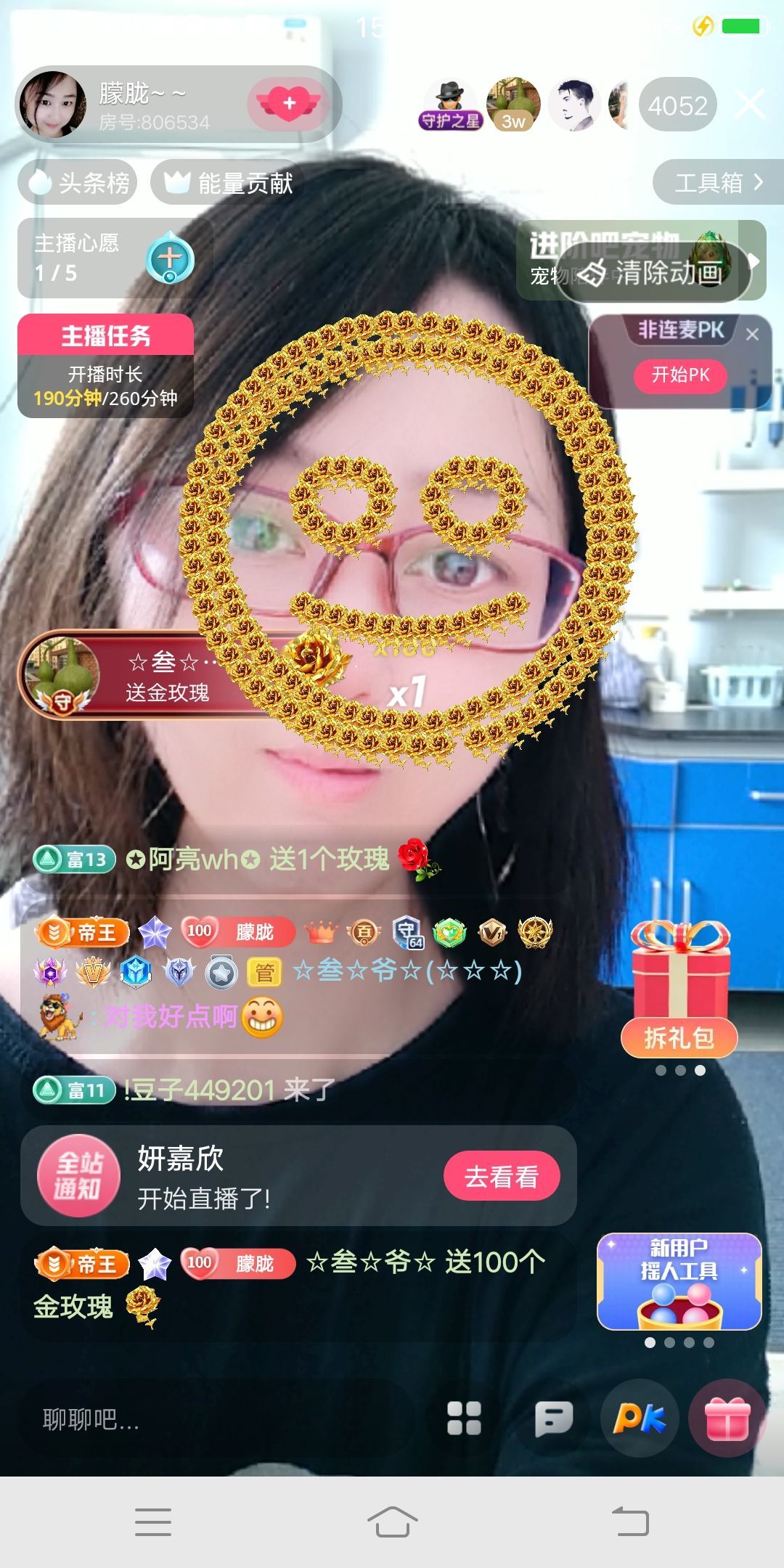Open the message bubble icon
This screenshot has width=784, height=1568.
(x=553, y=1418)
